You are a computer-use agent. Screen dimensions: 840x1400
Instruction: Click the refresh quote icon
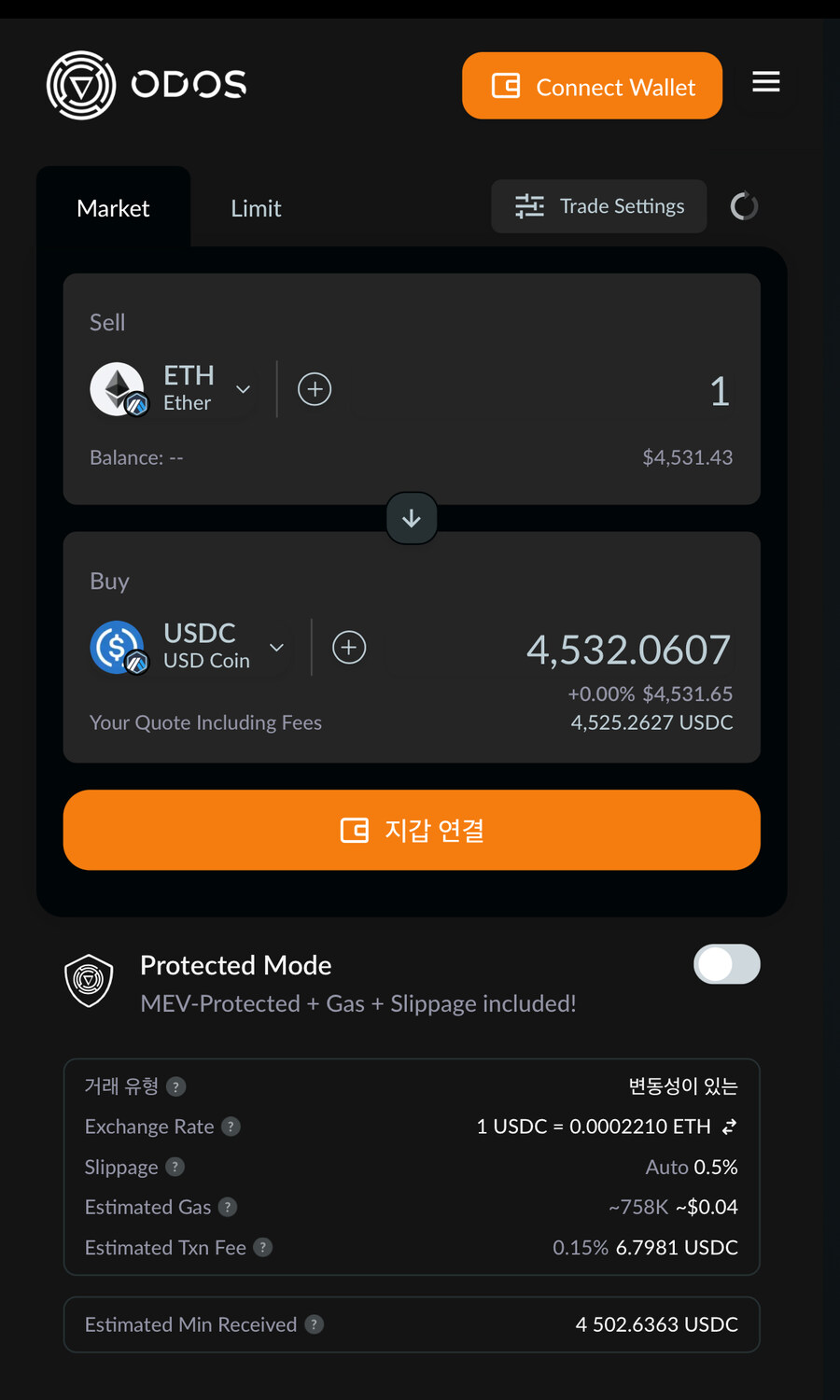click(744, 205)
